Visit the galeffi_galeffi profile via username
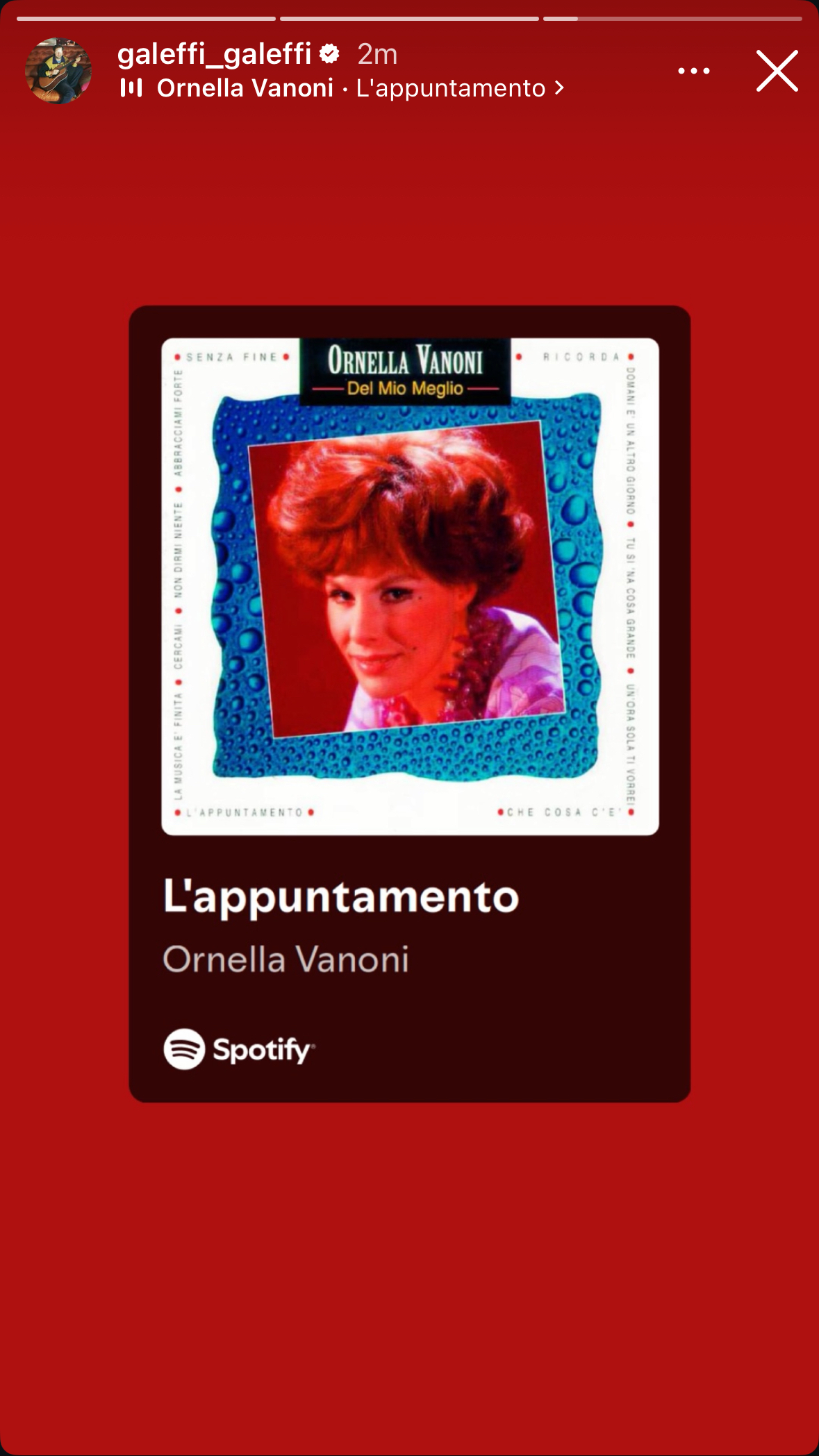Image resolution: width=819 pixels, height=1456 pixels. [x=214, y=53]
